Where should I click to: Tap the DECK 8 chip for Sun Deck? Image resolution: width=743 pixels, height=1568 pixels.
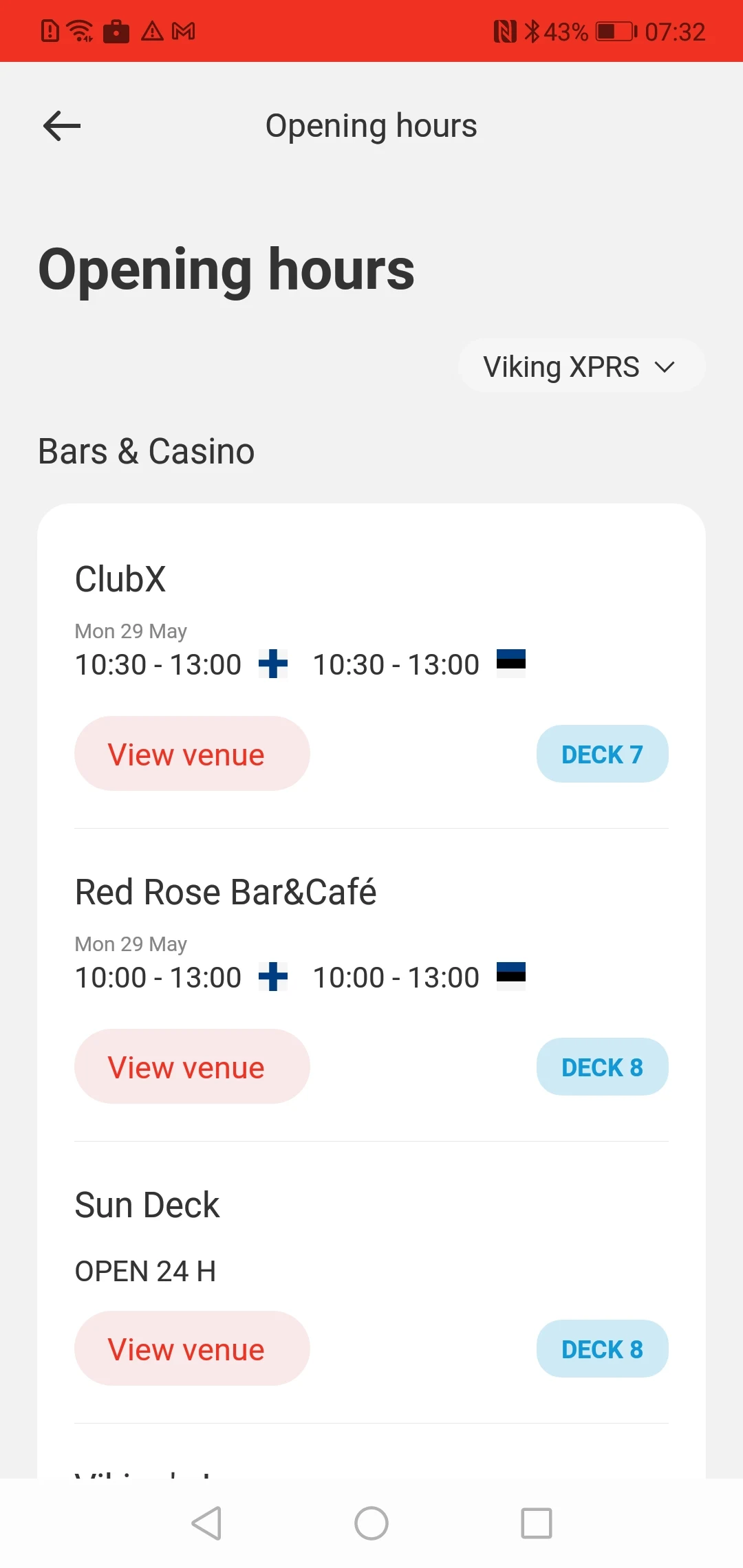(602, 1349)
